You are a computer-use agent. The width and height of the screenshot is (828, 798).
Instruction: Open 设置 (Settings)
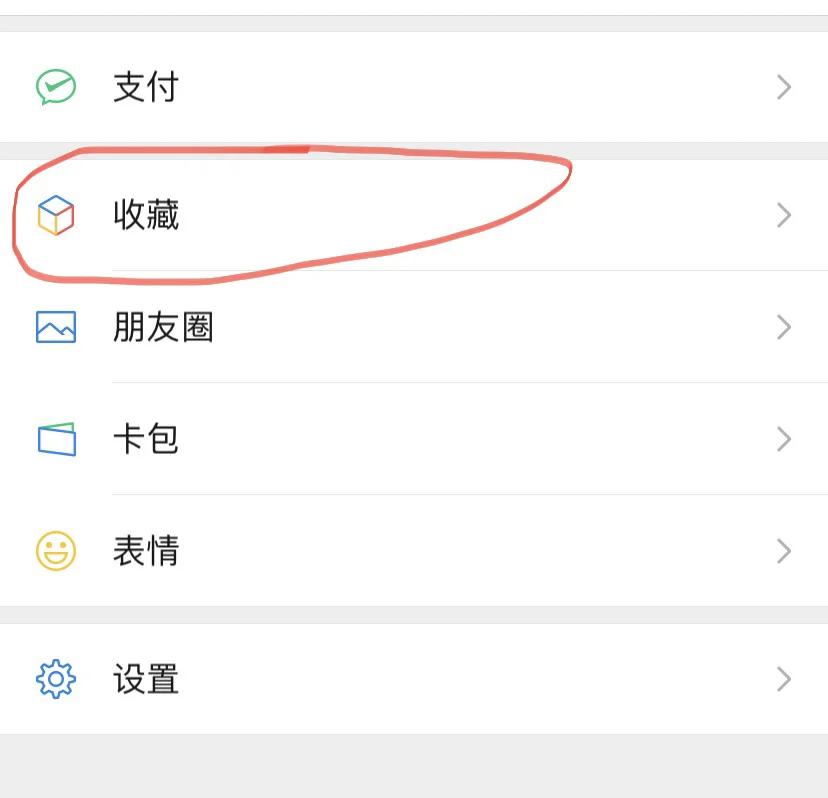[146, 680]
